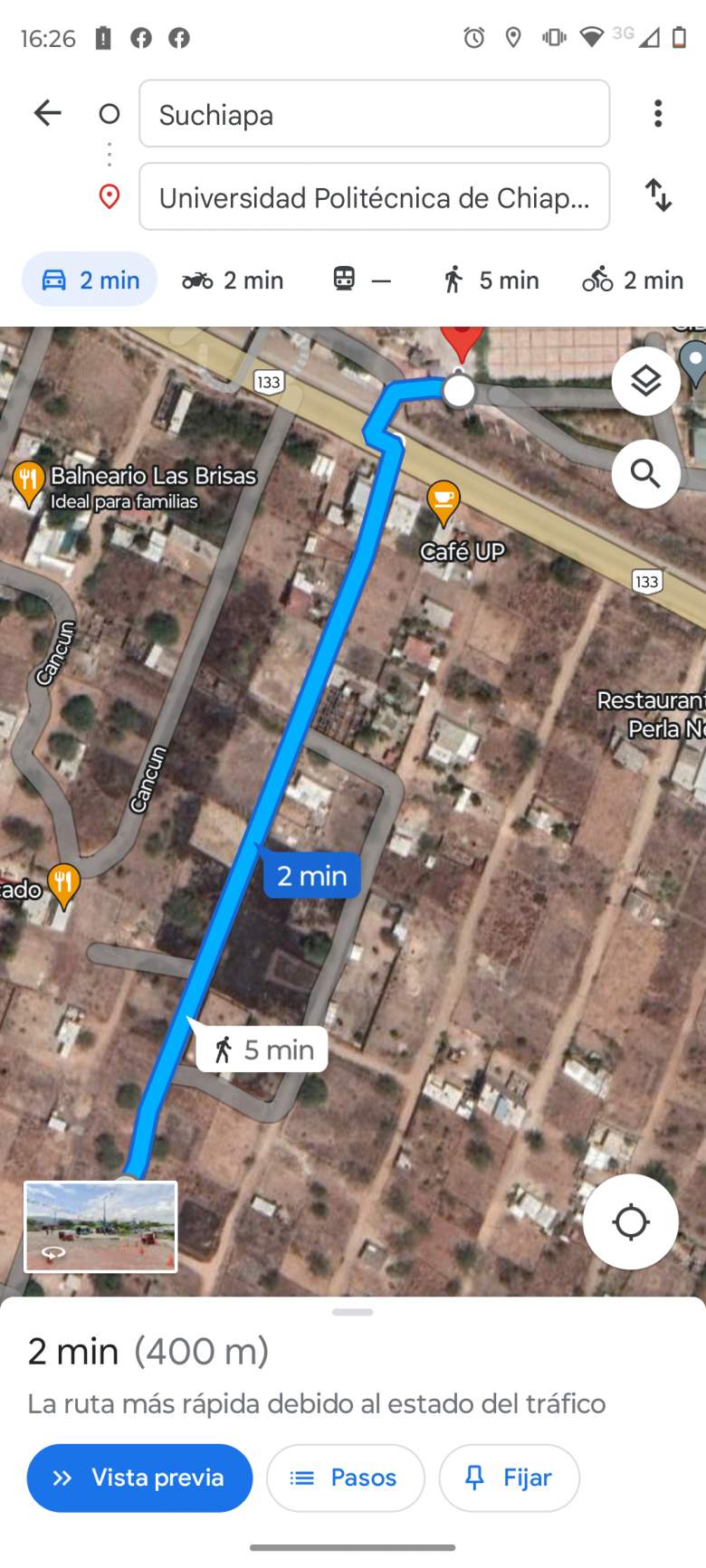Image resolution: width=706 pixels, height=1568 pixels.
Task: Open the Café UP place marker
Action: 443,500
